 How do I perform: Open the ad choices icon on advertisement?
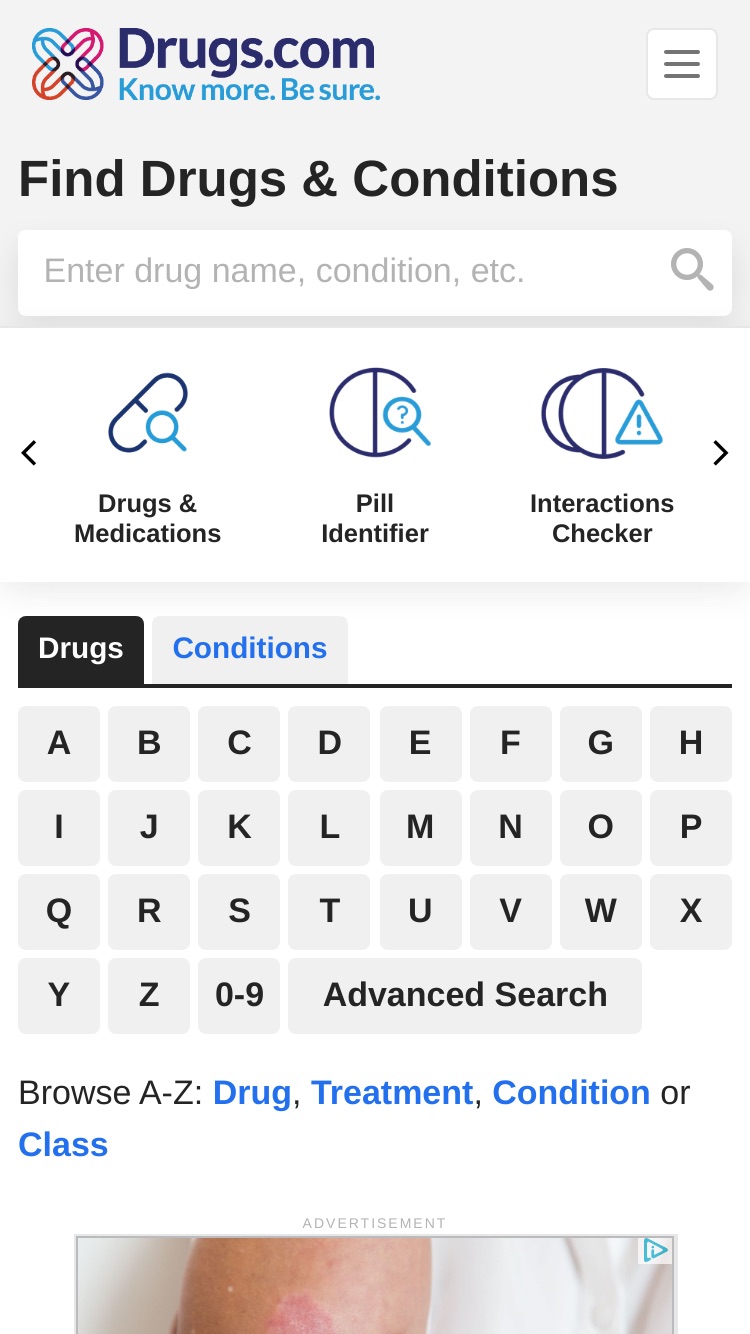[655, 1250]
